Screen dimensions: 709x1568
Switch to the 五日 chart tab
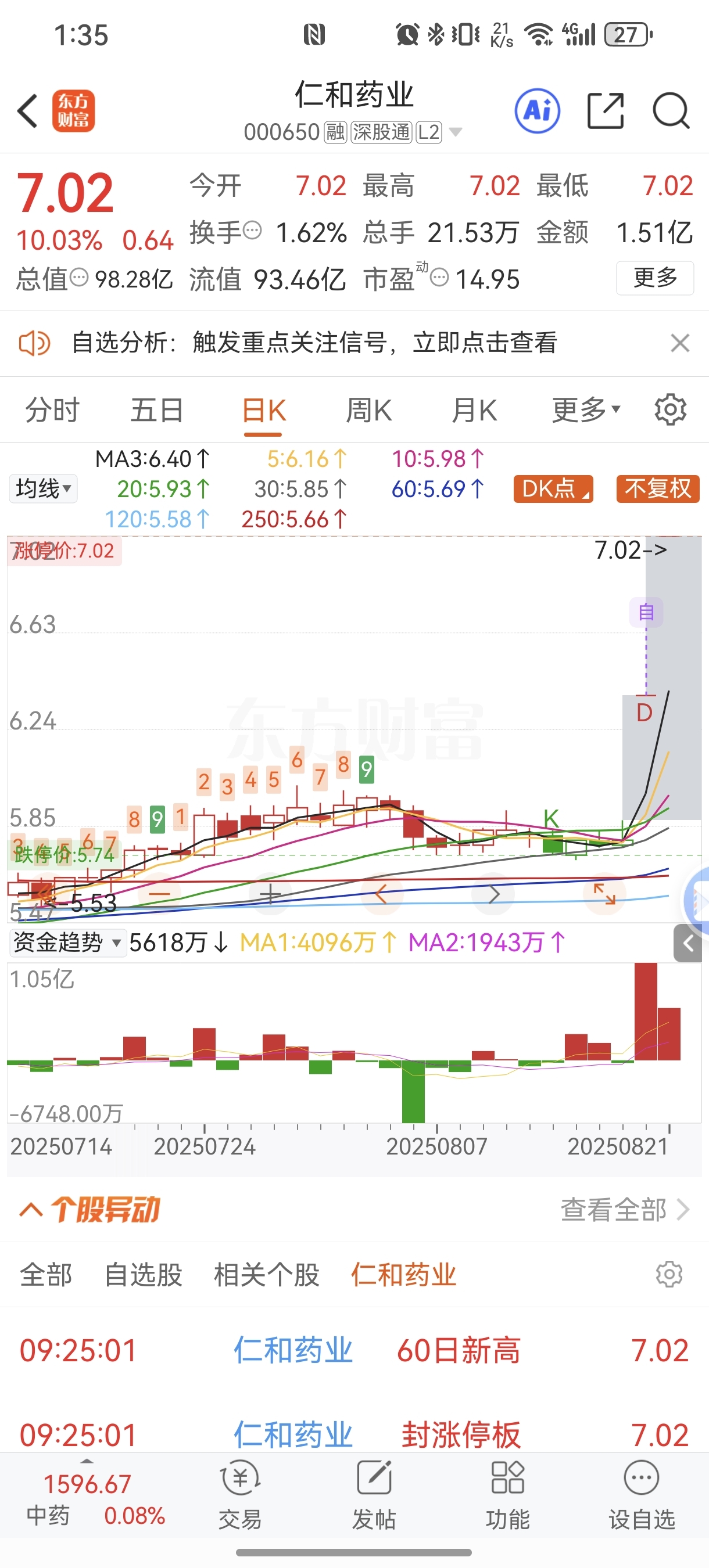pos(157,409)
